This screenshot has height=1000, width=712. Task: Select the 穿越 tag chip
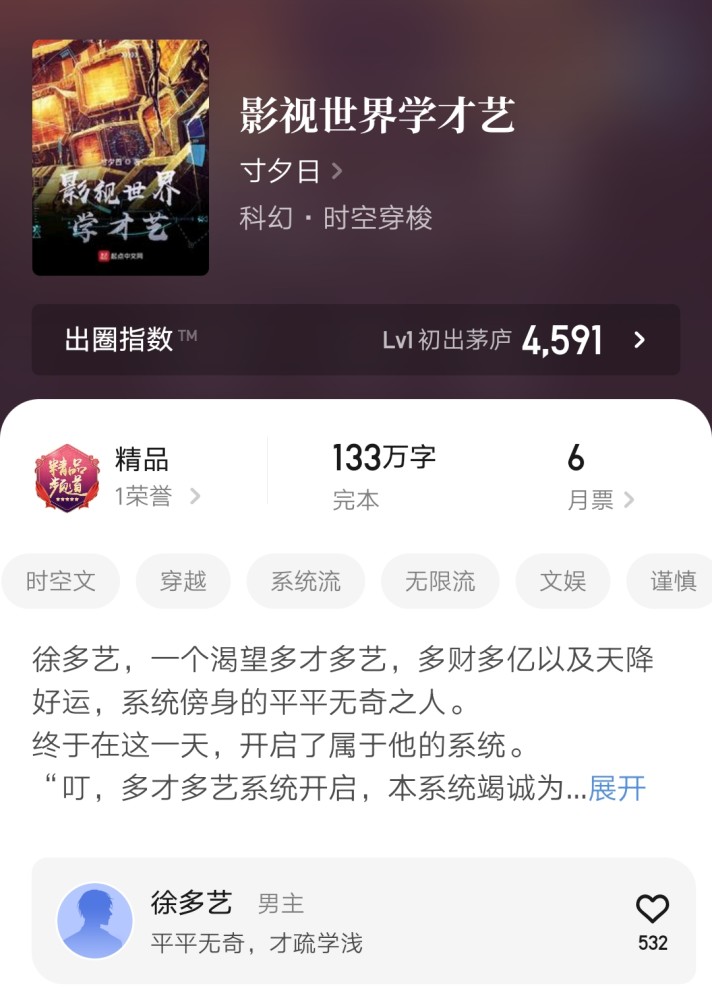click(183, 581)
